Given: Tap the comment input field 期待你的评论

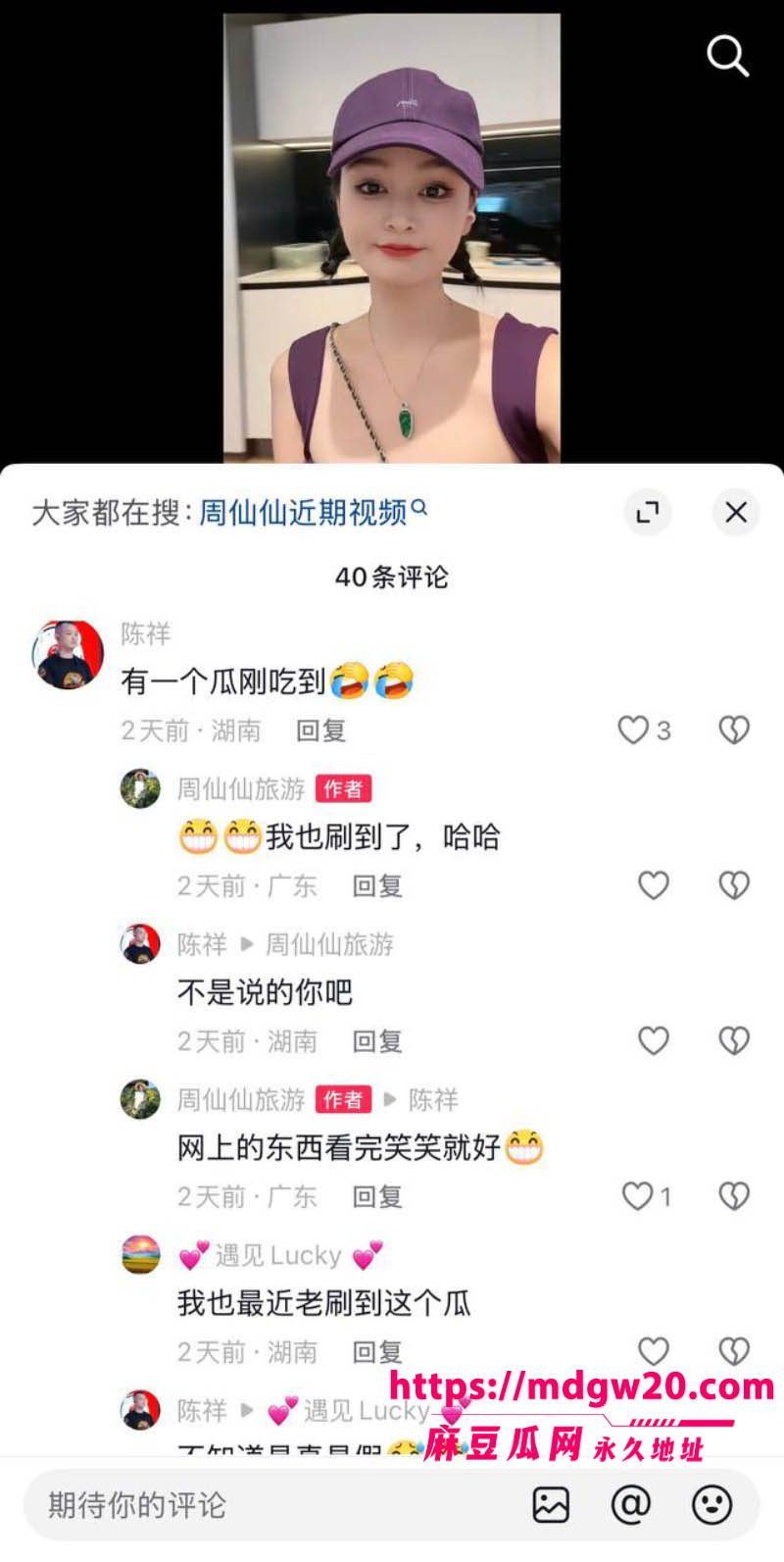Looking at the screenshot, I should pos(274,1505).
